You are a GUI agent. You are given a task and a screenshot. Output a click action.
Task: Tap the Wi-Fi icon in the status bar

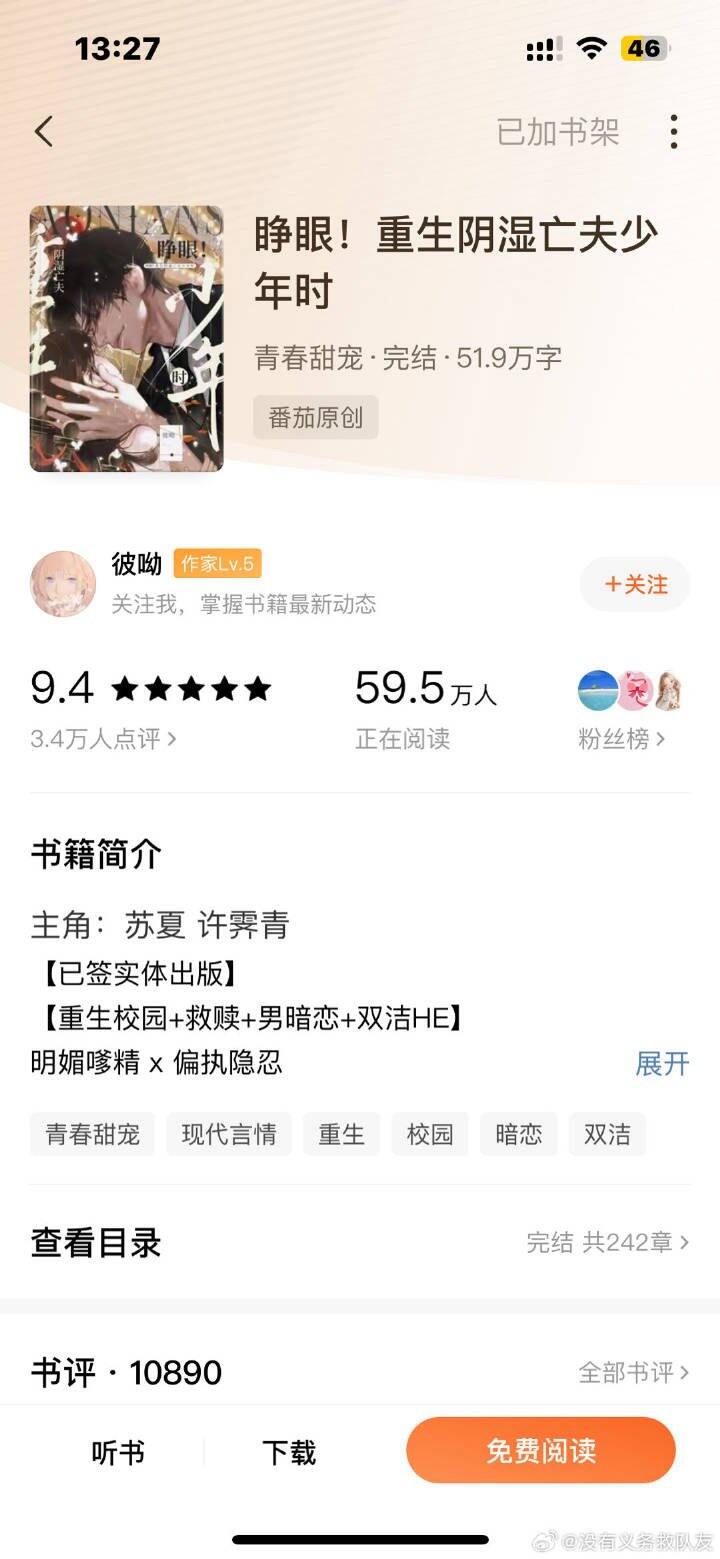(x=592, y=45)
